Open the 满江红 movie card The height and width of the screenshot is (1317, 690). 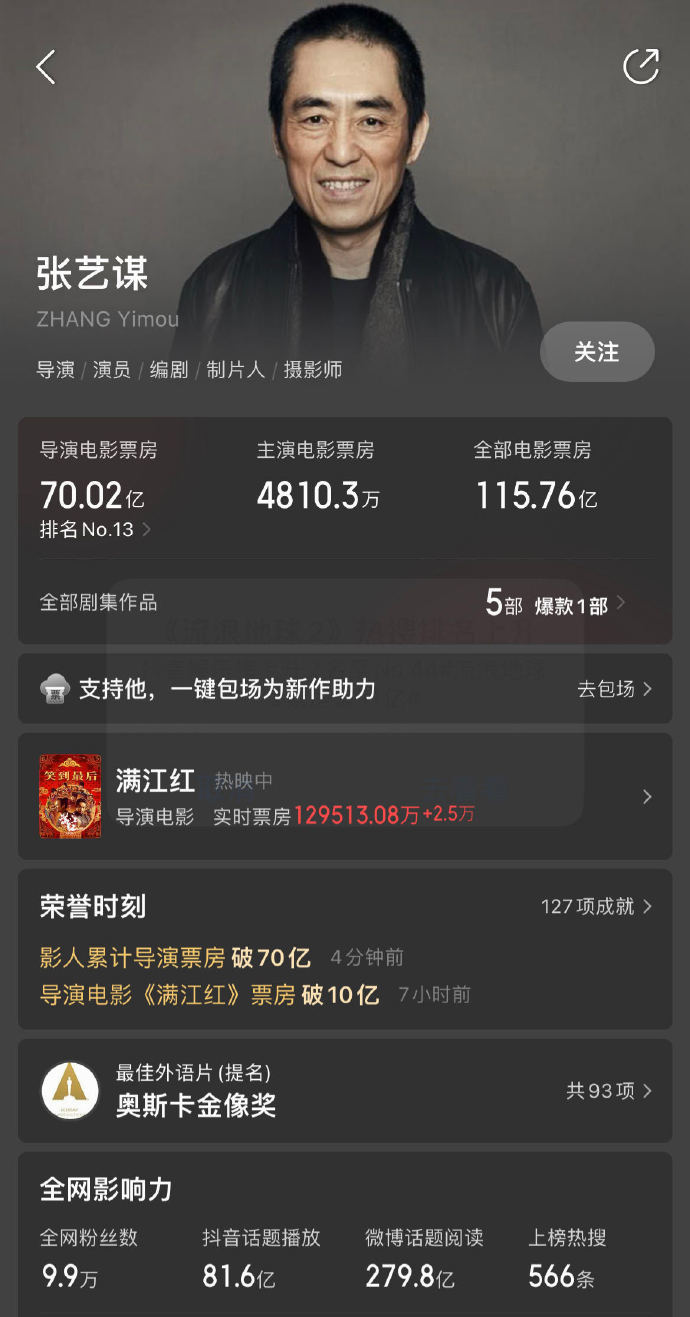(x=345, y=796)
